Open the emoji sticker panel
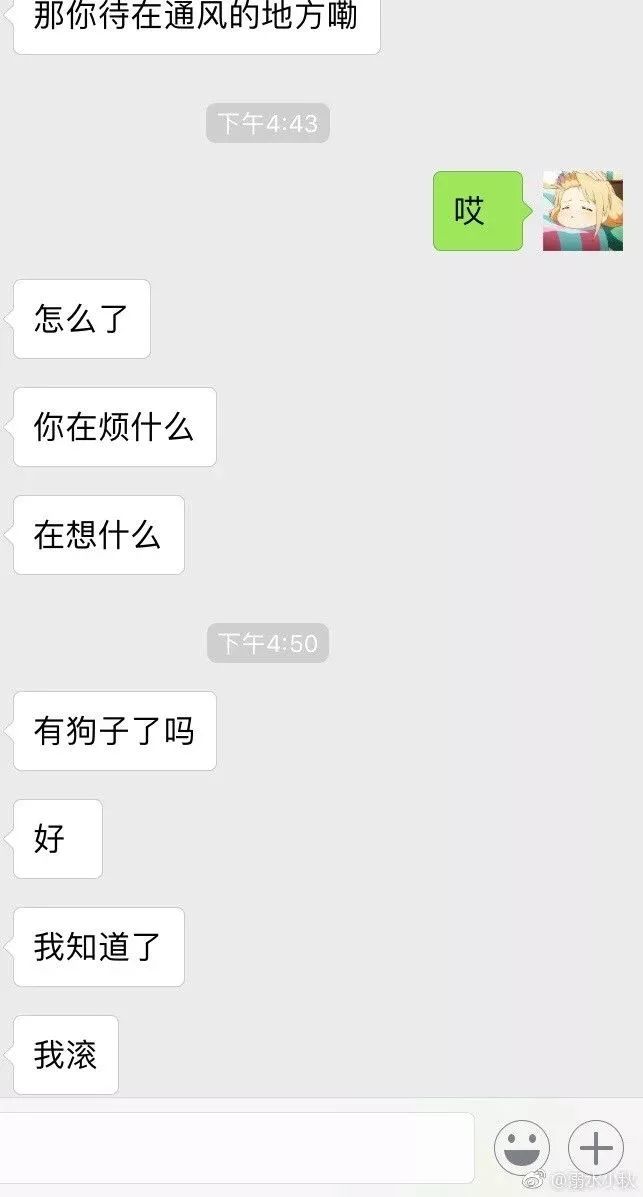The width and height of the screenshot is (643, 1197). tap(522, 1147)
